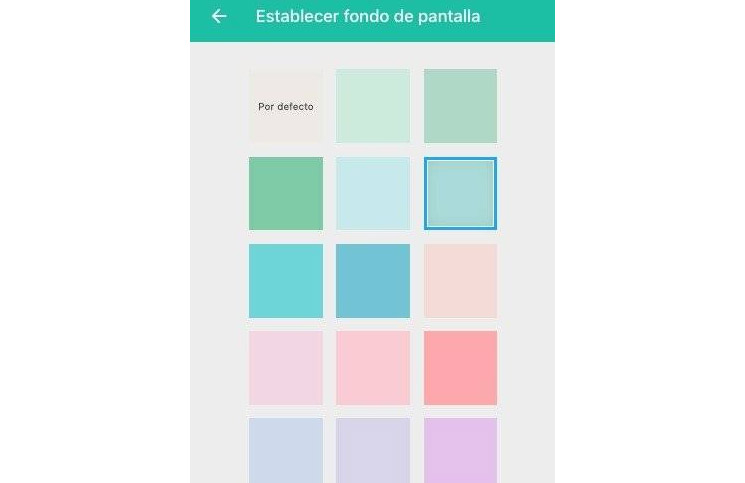Viewport: 745px width, 483px height.
Task: Pick the sage green swatch
Action: [x=460, y=106]
